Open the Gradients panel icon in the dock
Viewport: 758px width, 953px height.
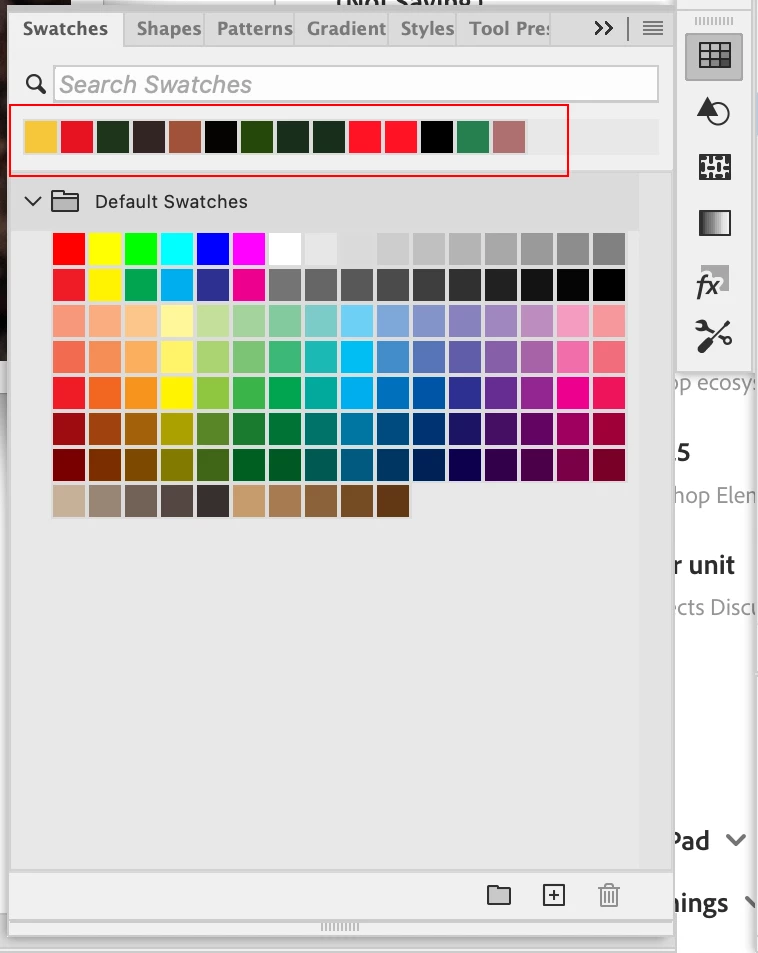713,222
